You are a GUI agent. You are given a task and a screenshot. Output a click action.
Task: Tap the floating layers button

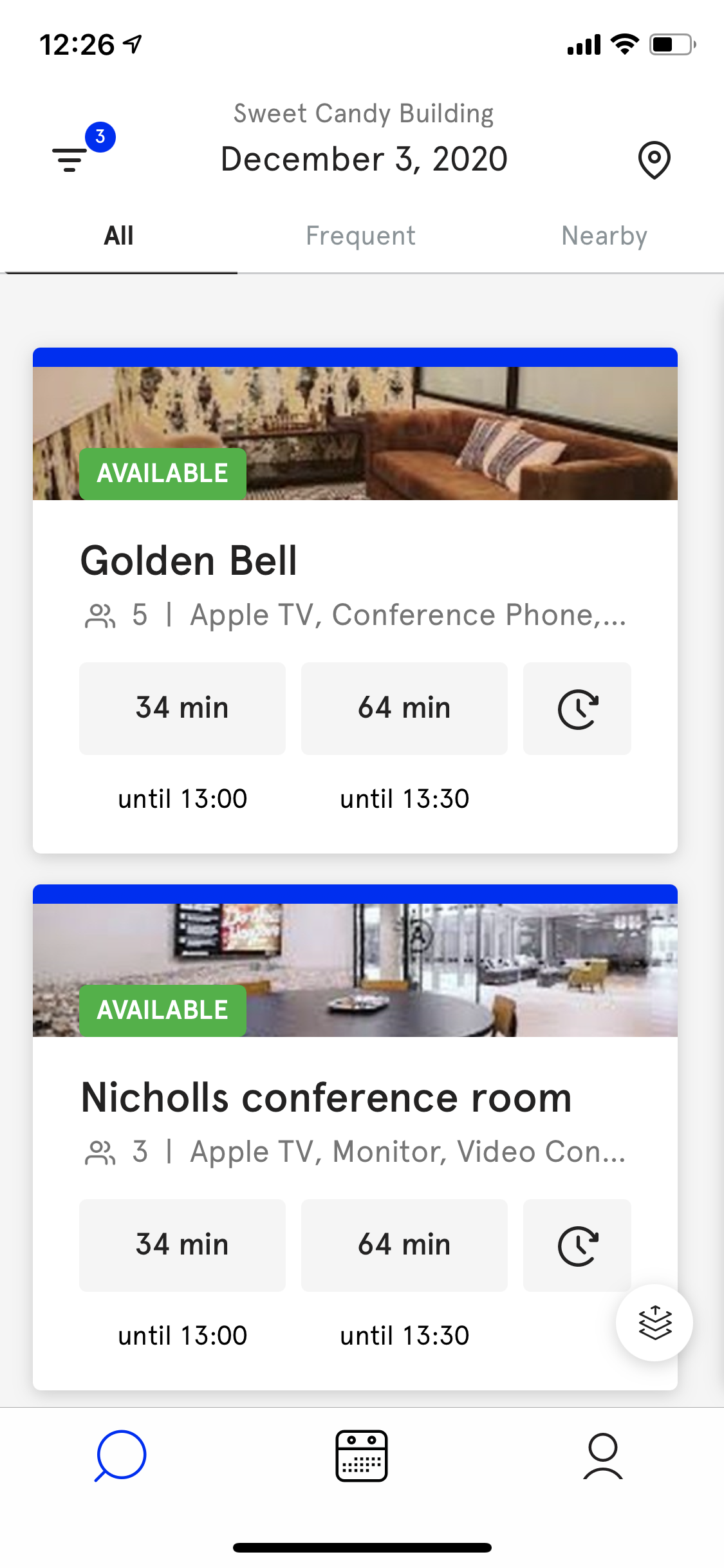pyautogui.click(x=654, y=1323)
